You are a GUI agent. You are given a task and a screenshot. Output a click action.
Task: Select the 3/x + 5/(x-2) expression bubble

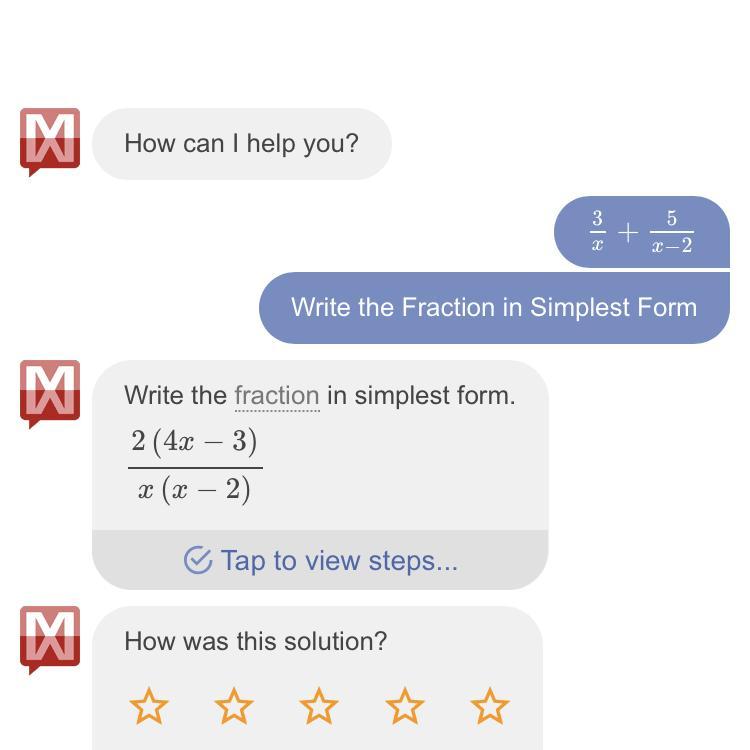point(642,232)
